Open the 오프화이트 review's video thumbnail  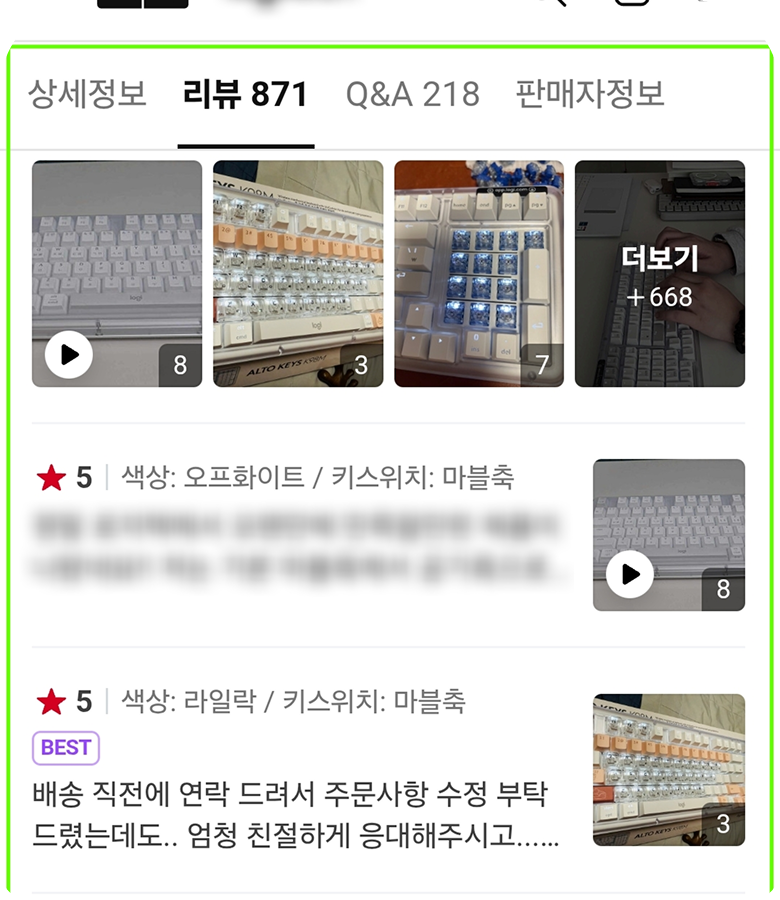668,535
